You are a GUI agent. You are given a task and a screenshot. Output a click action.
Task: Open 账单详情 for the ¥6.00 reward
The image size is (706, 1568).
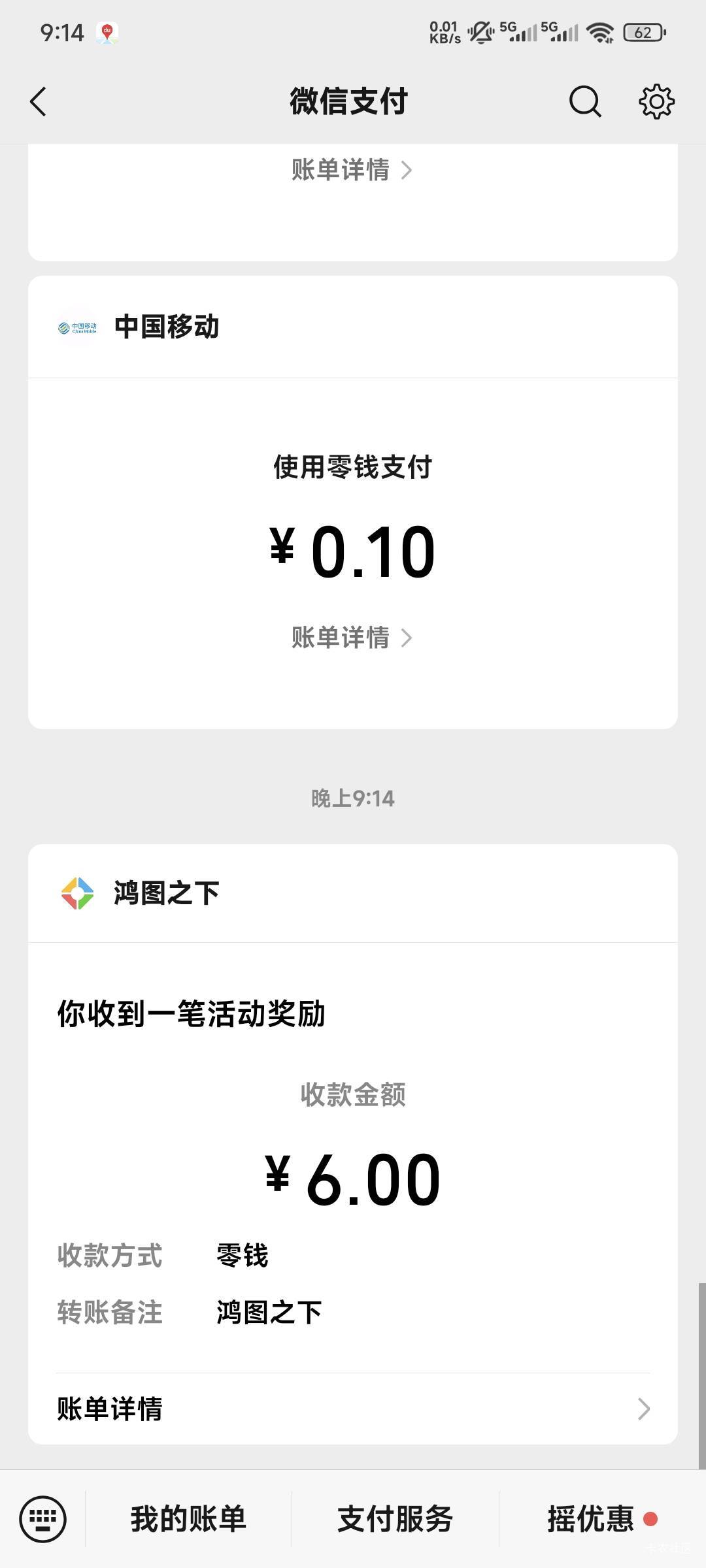(x=353, y=1409)
